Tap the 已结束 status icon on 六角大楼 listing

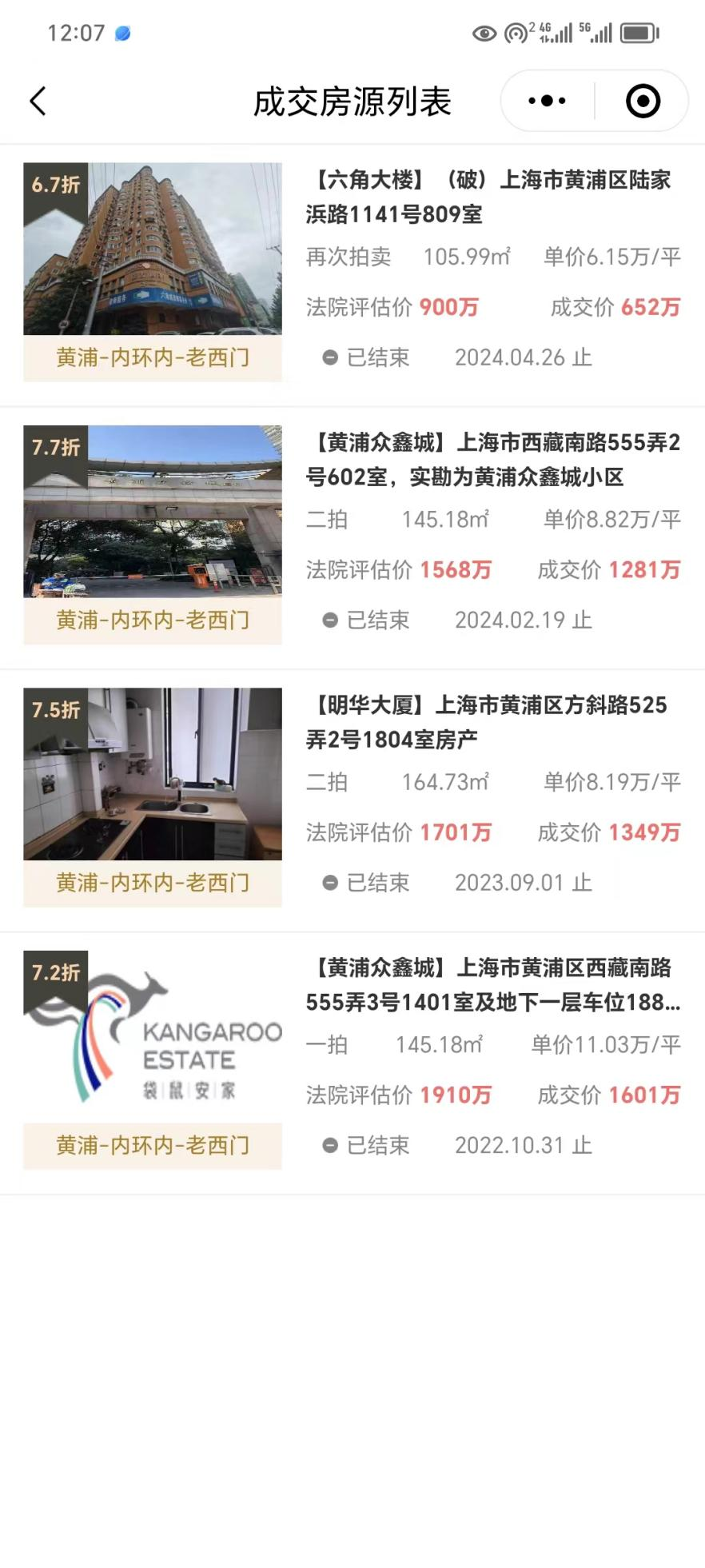331,358
